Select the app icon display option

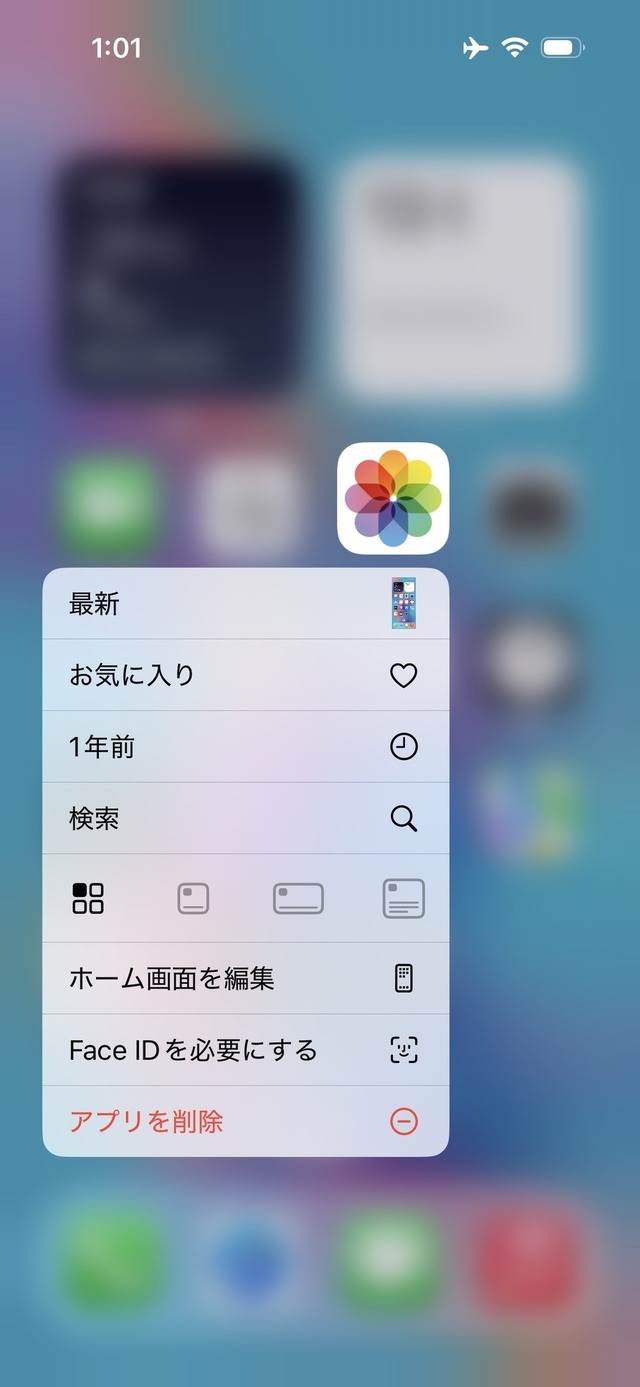[88, 898]
